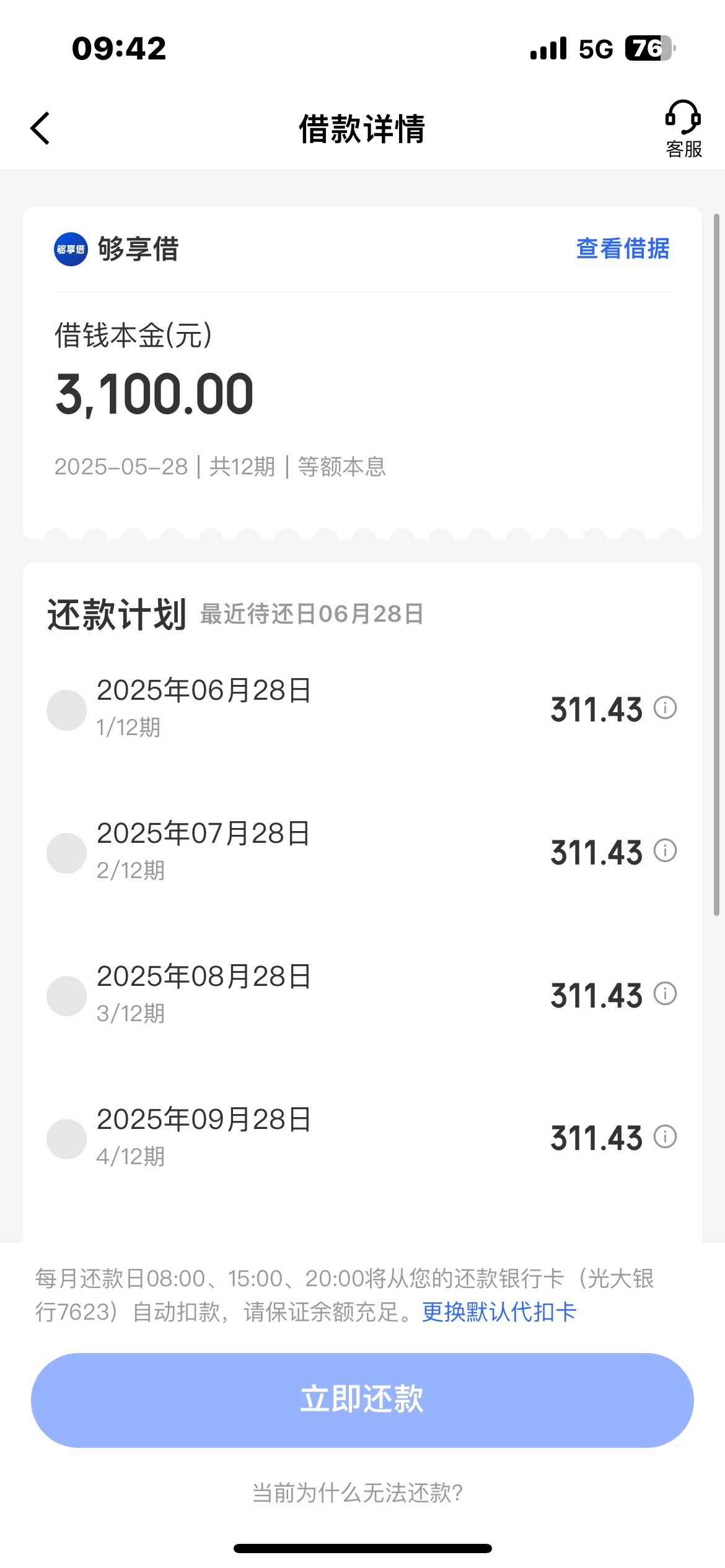The image size is (725, 1568).
Task: Show info for 1/12期 payment amount
Action: [x=665, y=707]
